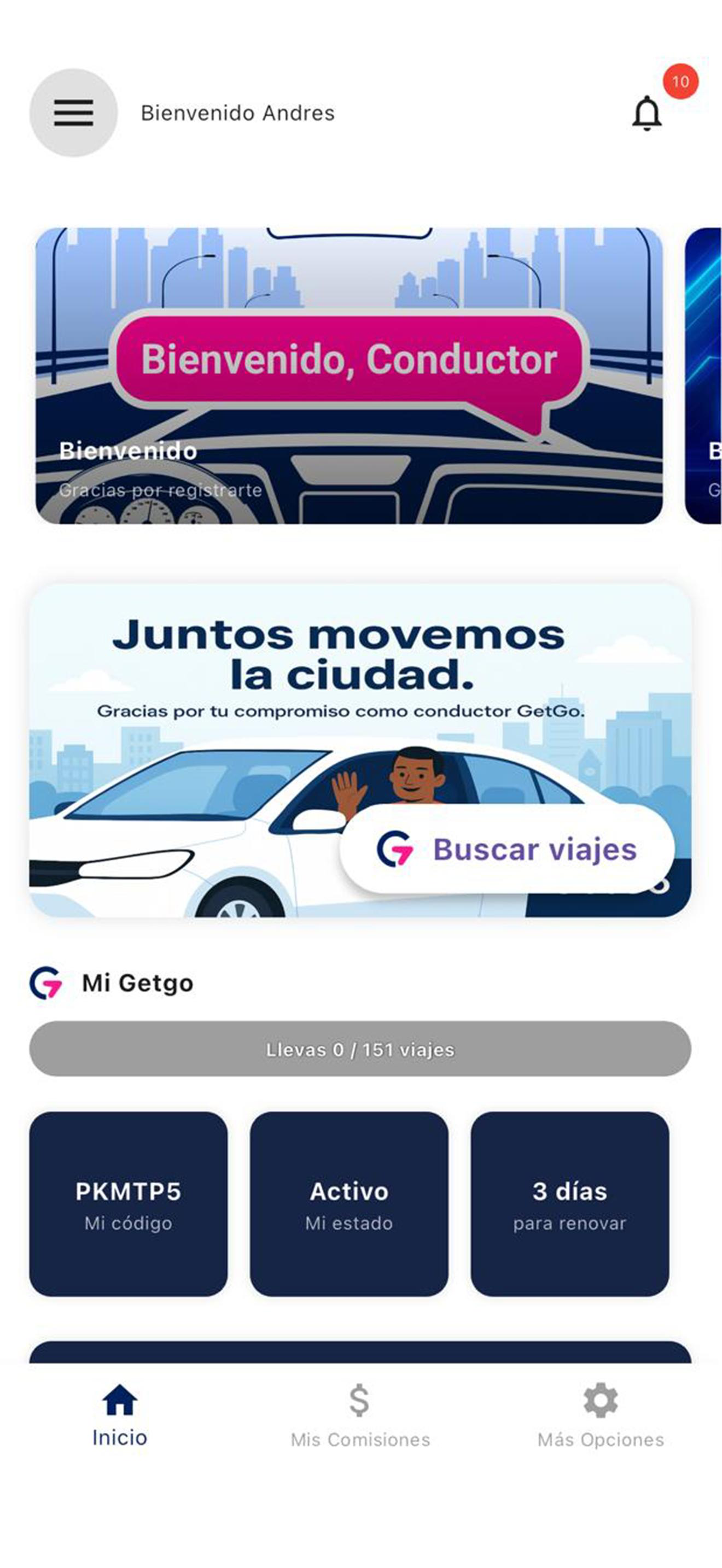Image resolution: width=722 pixels, height=1568 pixels.
Task: Open the hamburger navigation menu
Action: pyautogui.click(x=73, y=113)
